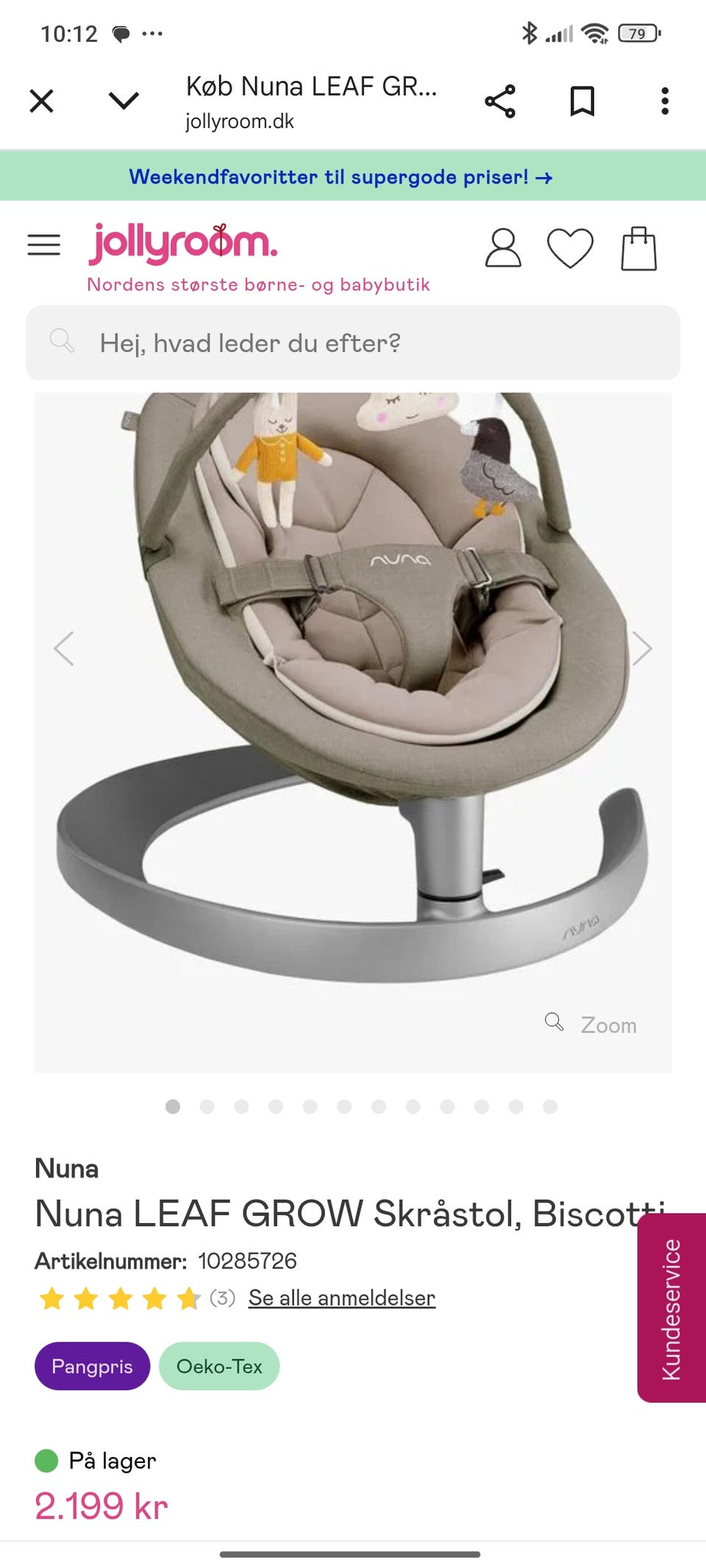This screenshot has width=706, height=1568.
Task: View the wishlist heart
Action: click(570, 248)
